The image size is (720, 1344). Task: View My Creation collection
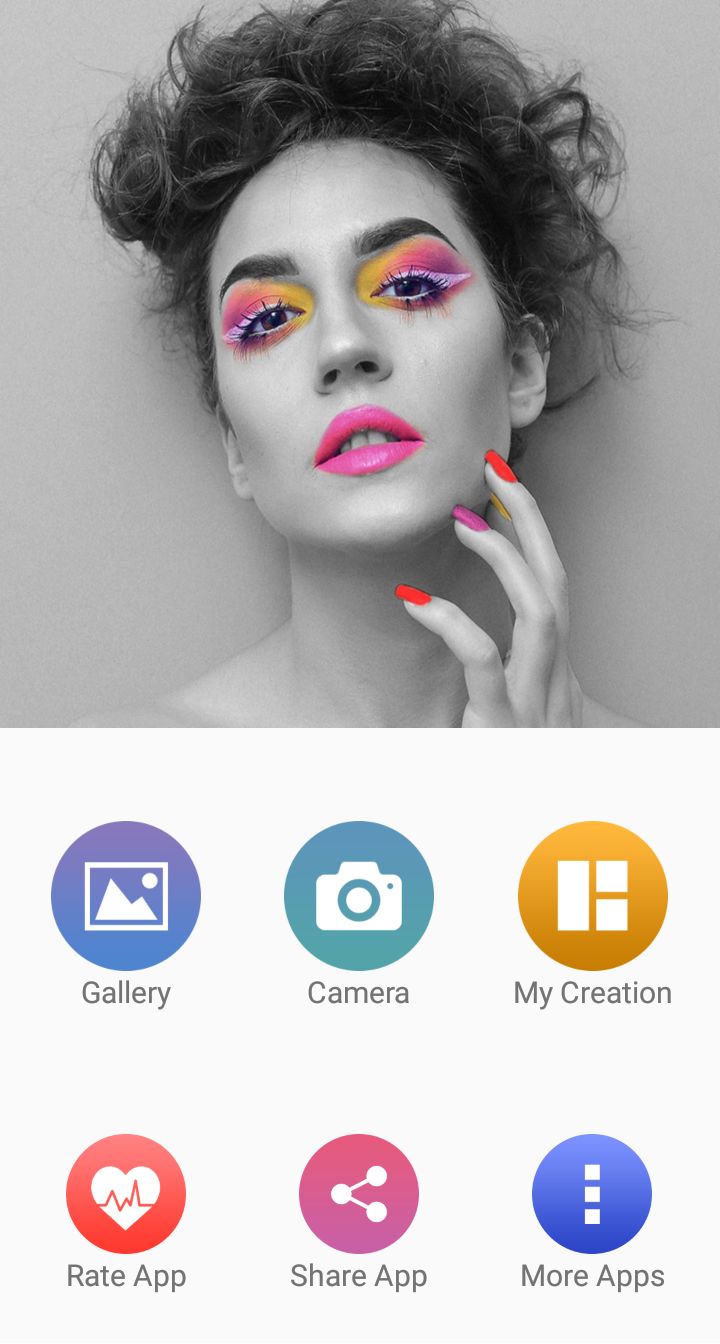click(592, 895)
